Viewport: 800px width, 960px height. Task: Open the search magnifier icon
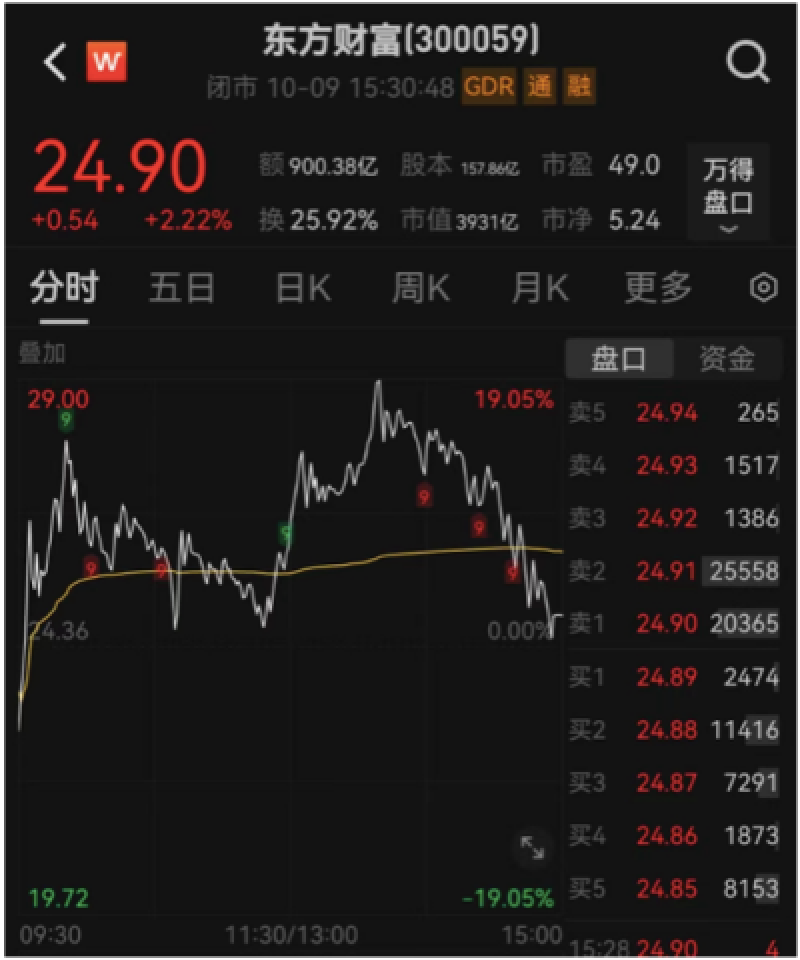point(747,62)
